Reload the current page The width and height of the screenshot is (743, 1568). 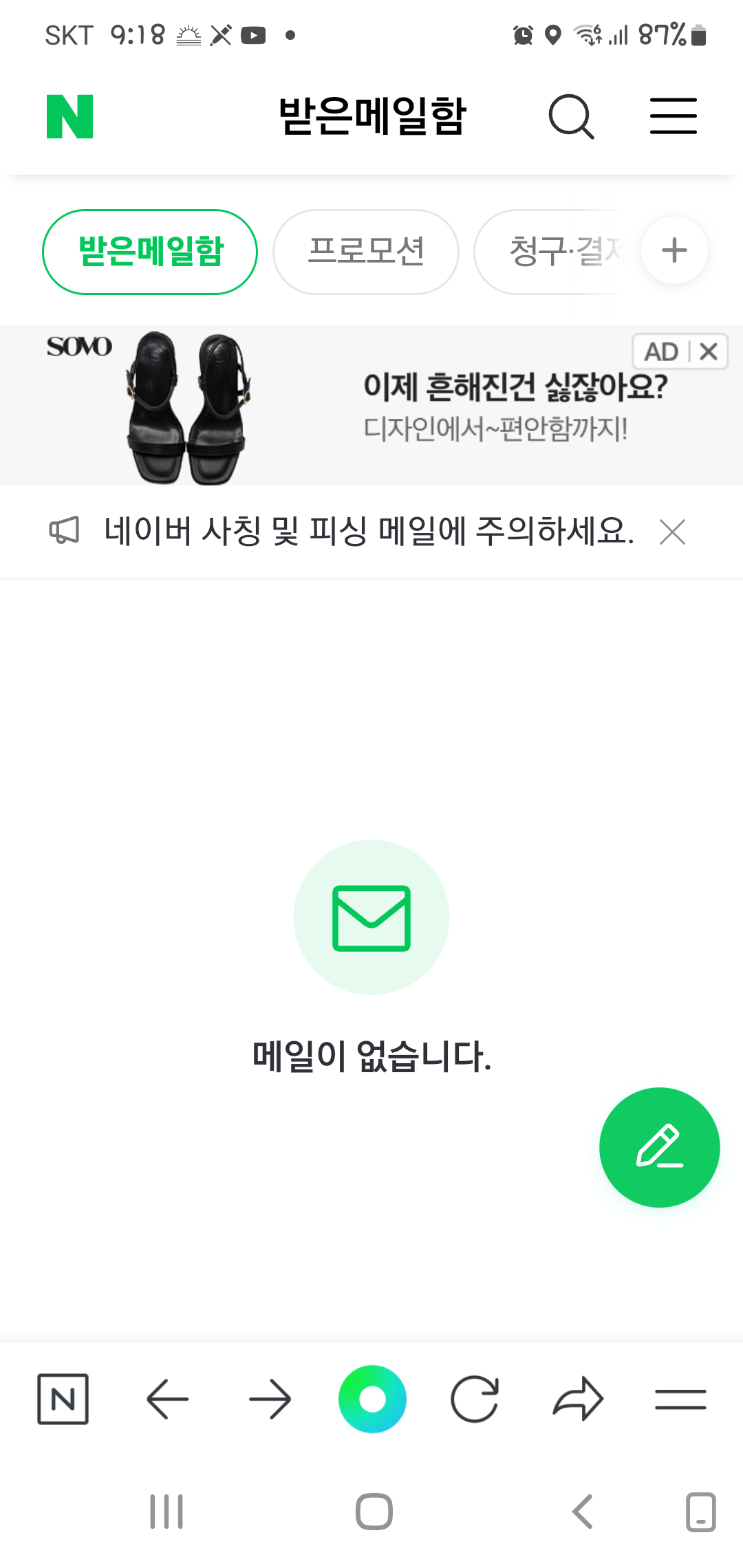[475, 1399]
